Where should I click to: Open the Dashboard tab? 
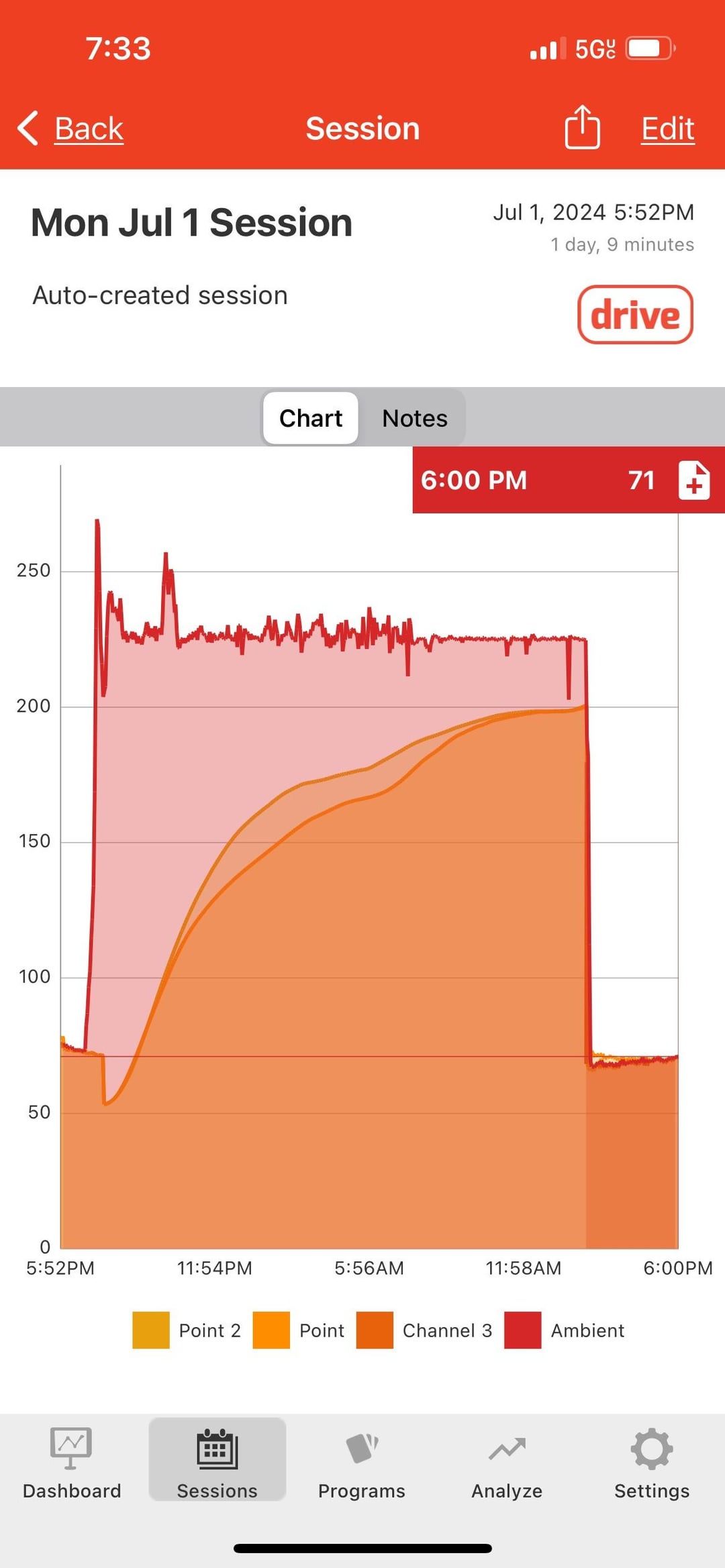pos(72,1463)
